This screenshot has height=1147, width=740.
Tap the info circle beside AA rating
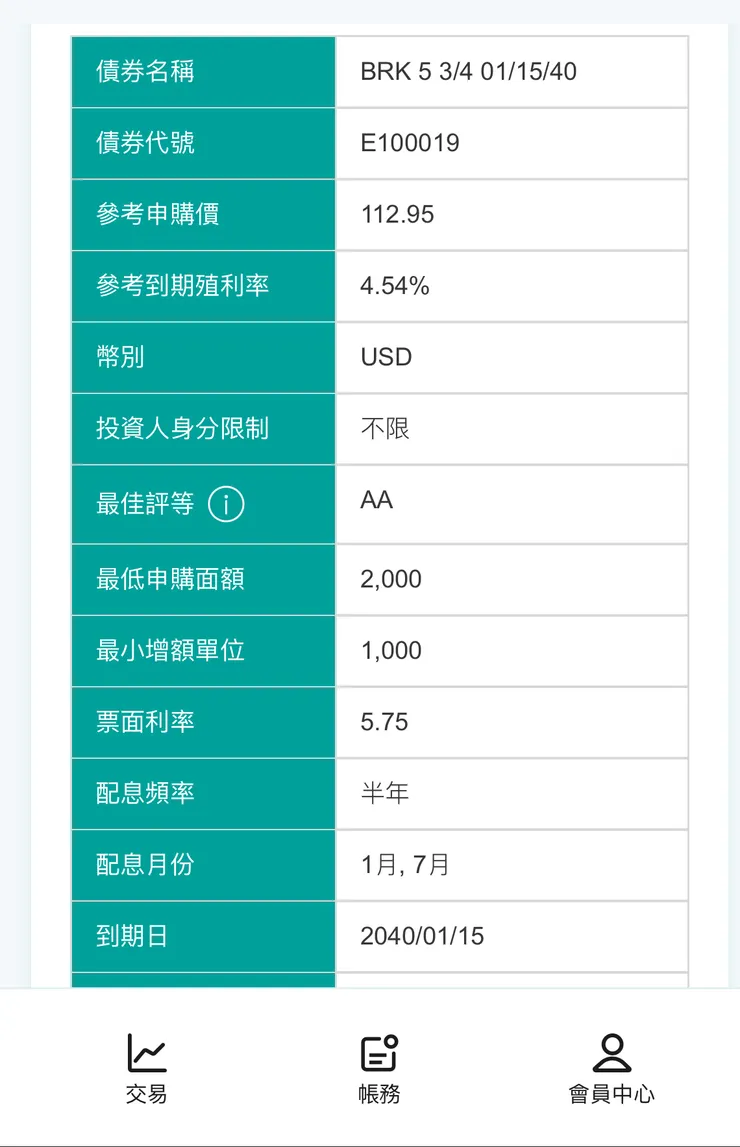[226, 504]
